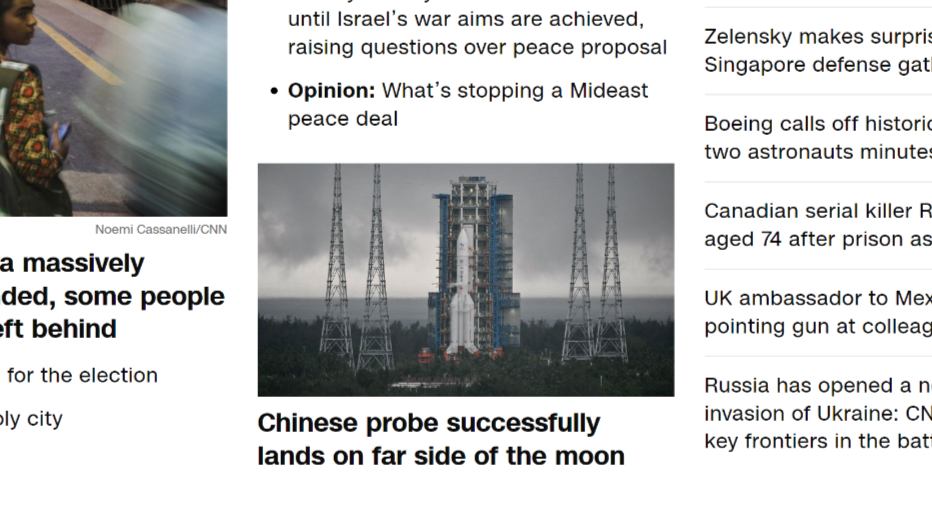Open the 'for the election' link

82,375
